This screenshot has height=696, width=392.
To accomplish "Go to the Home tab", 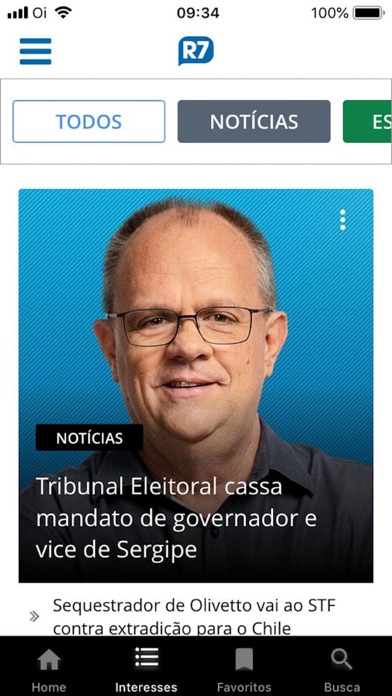I will pyautogui.click(x=49, y=669).
